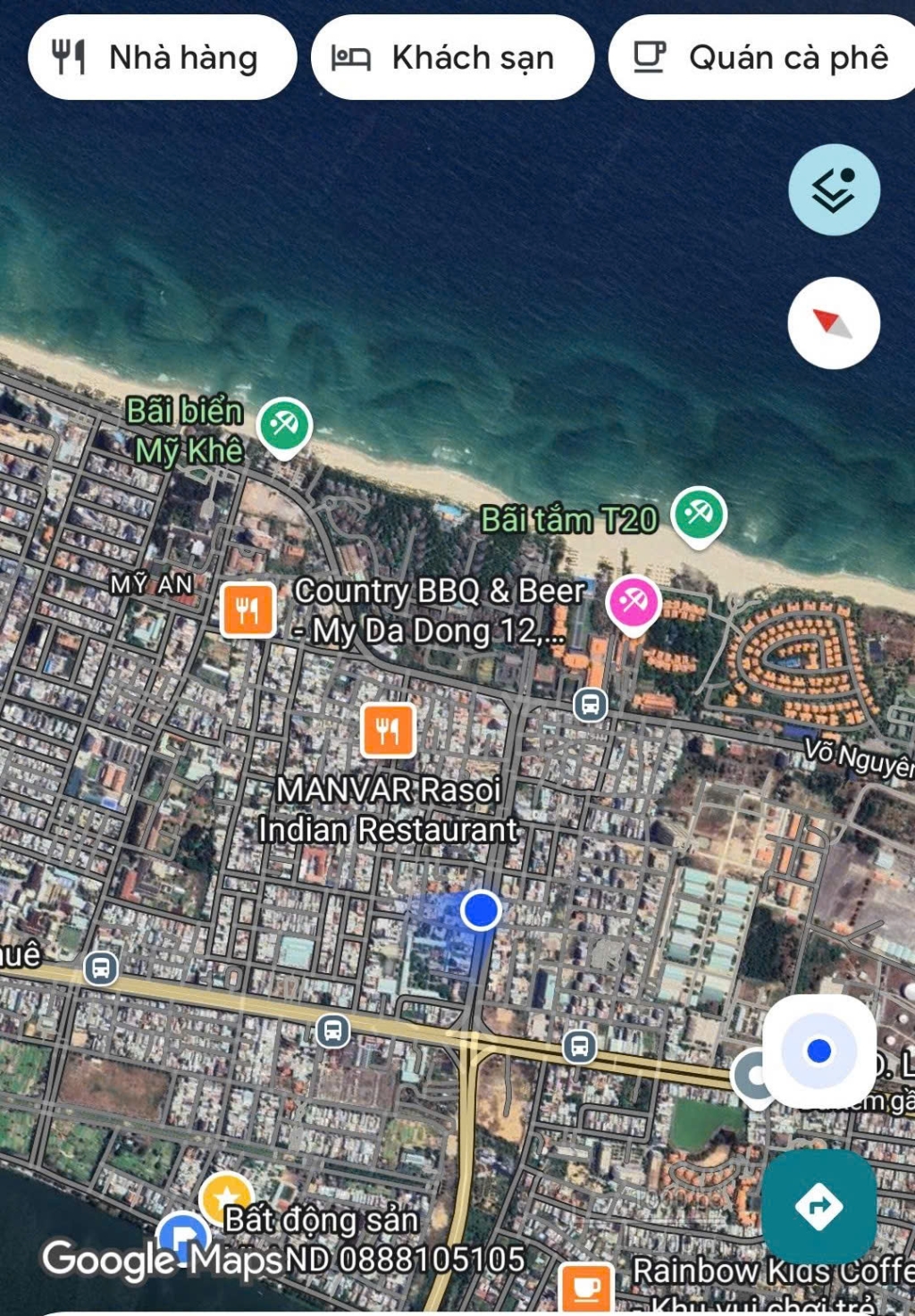
Task: Tap the pink beach marker near T20
Action: click(x=634, y=603)
